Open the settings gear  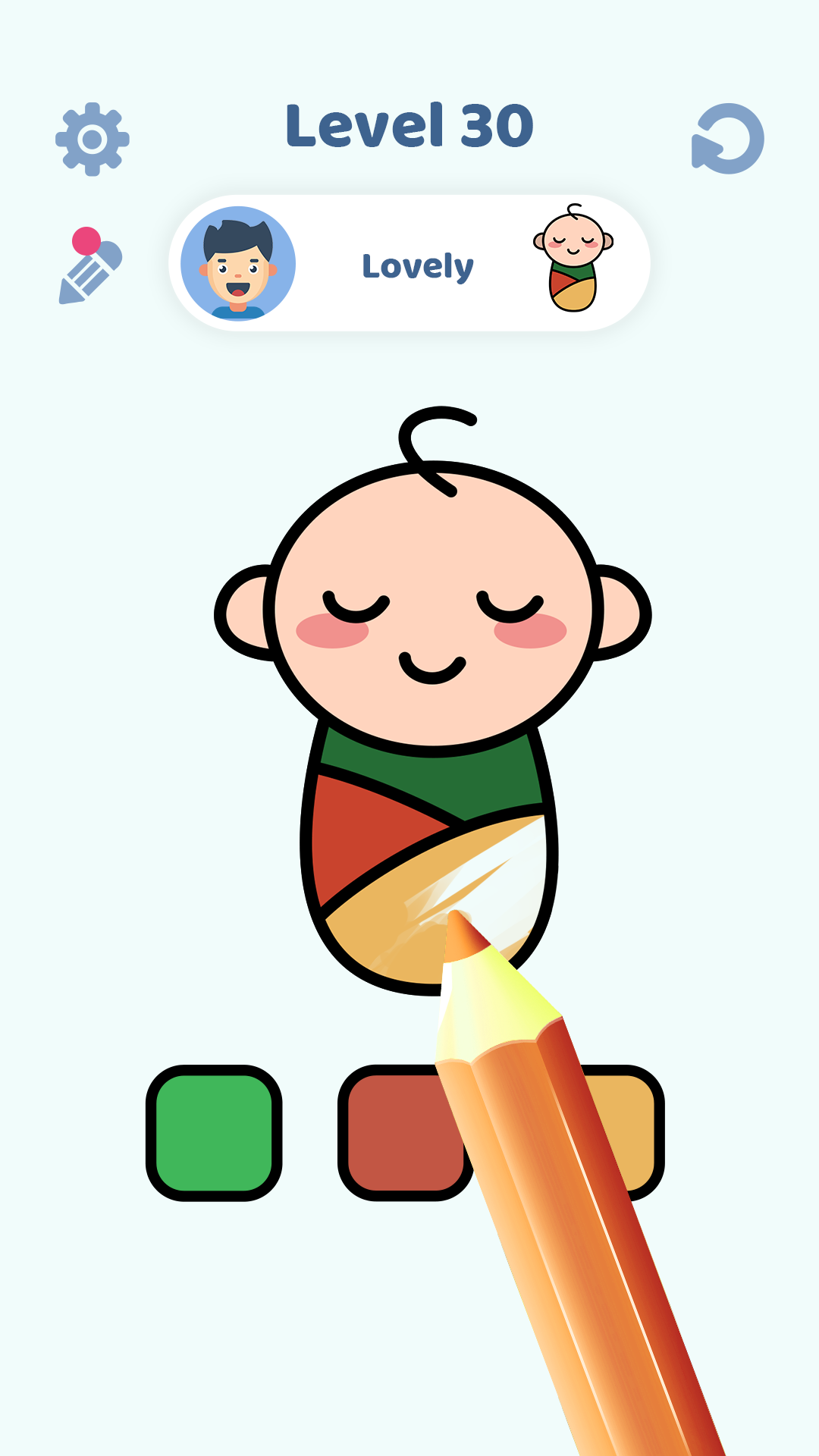coord(93,140)
